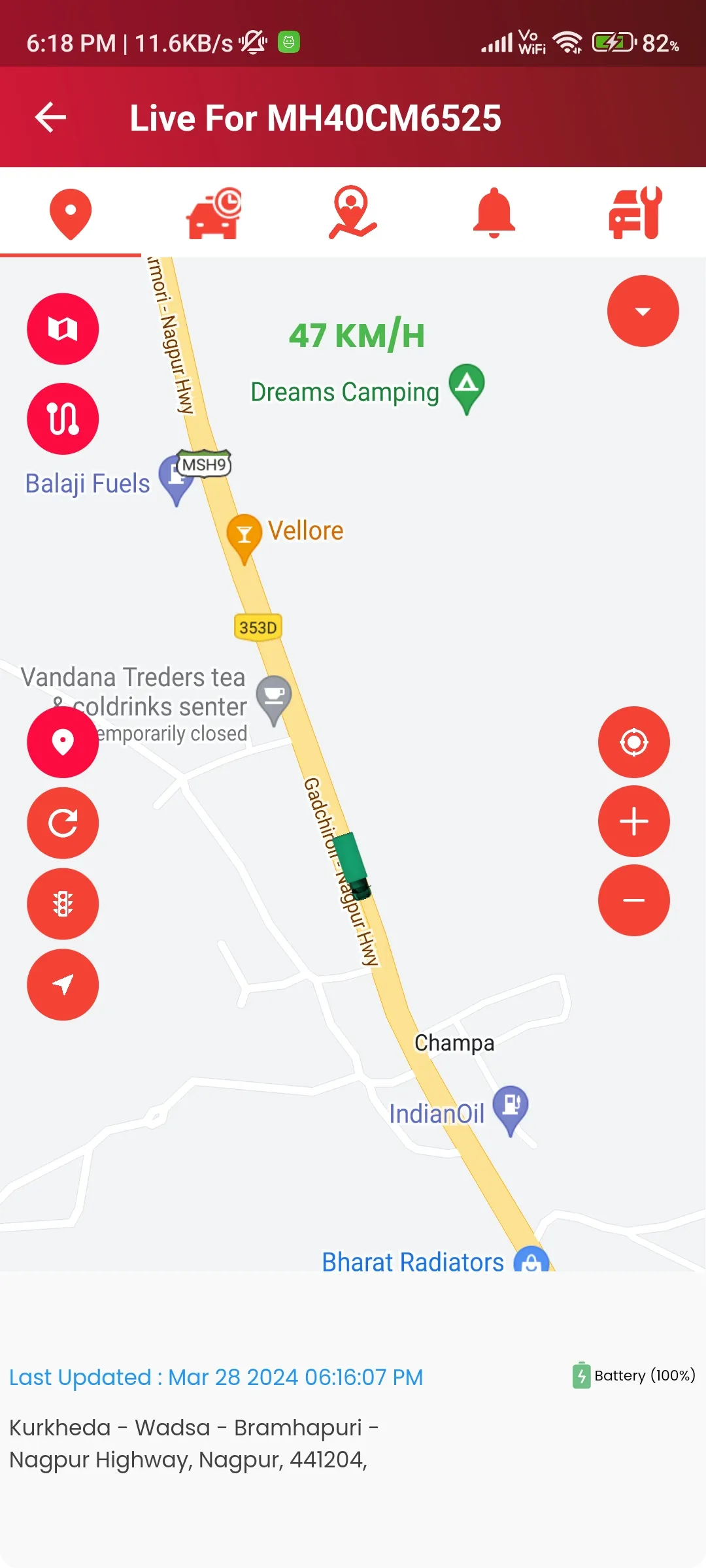Go back from Live For MH40CM6525
This screenshot has height=1568, width=706.
click(51, 118)
